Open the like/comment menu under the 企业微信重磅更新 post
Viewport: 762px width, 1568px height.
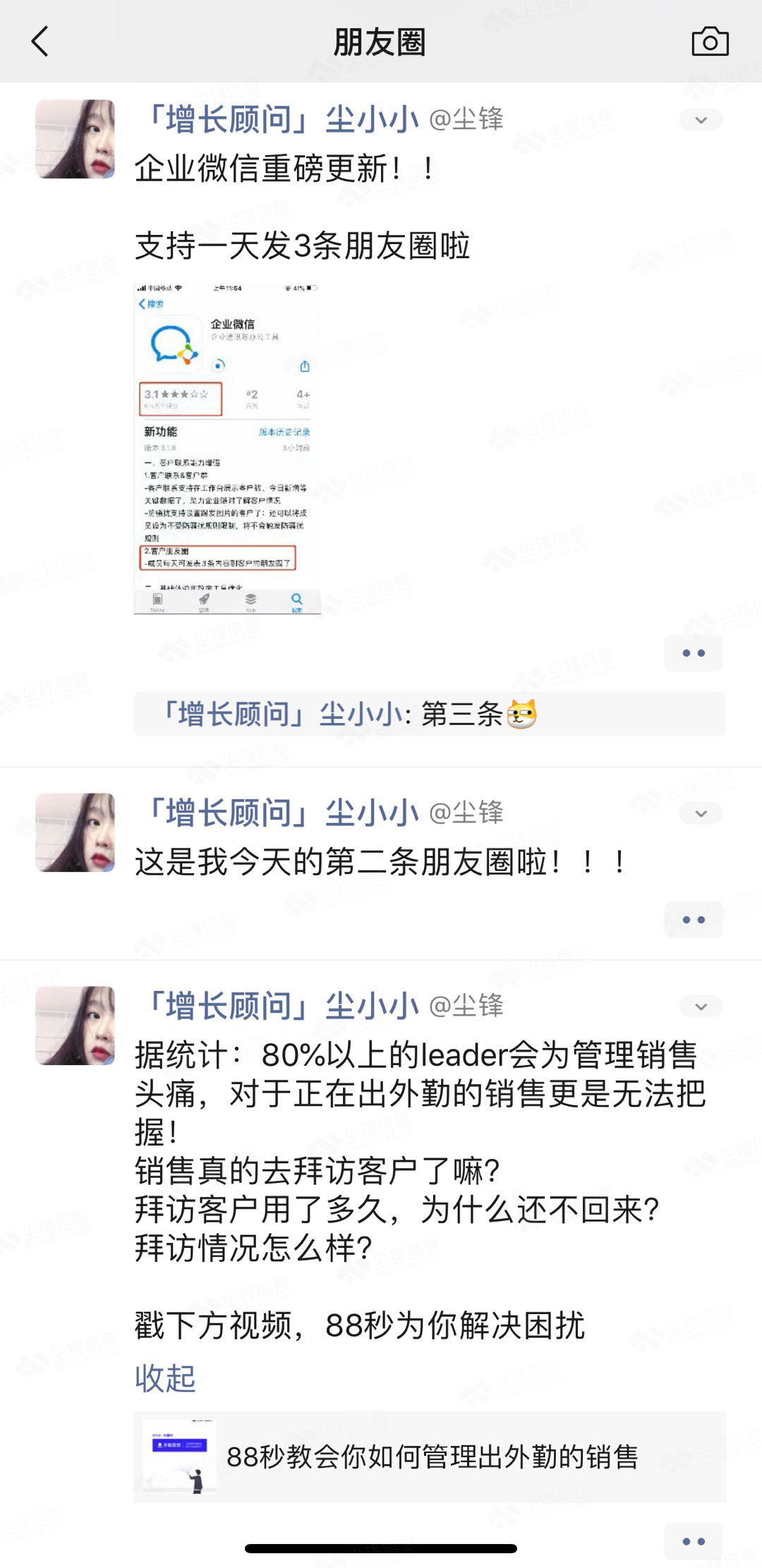(694, 653)
